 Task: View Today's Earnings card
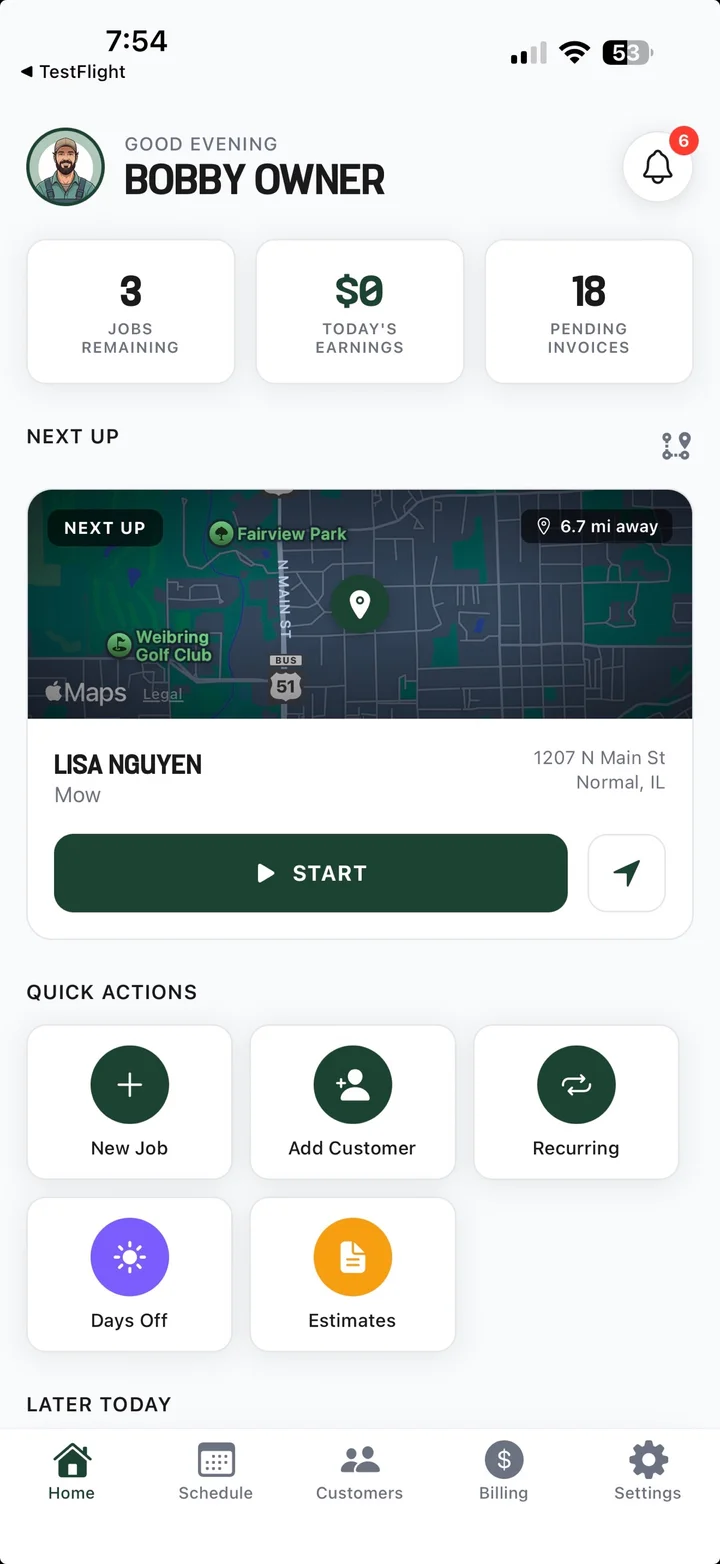[x=360, y=312]
